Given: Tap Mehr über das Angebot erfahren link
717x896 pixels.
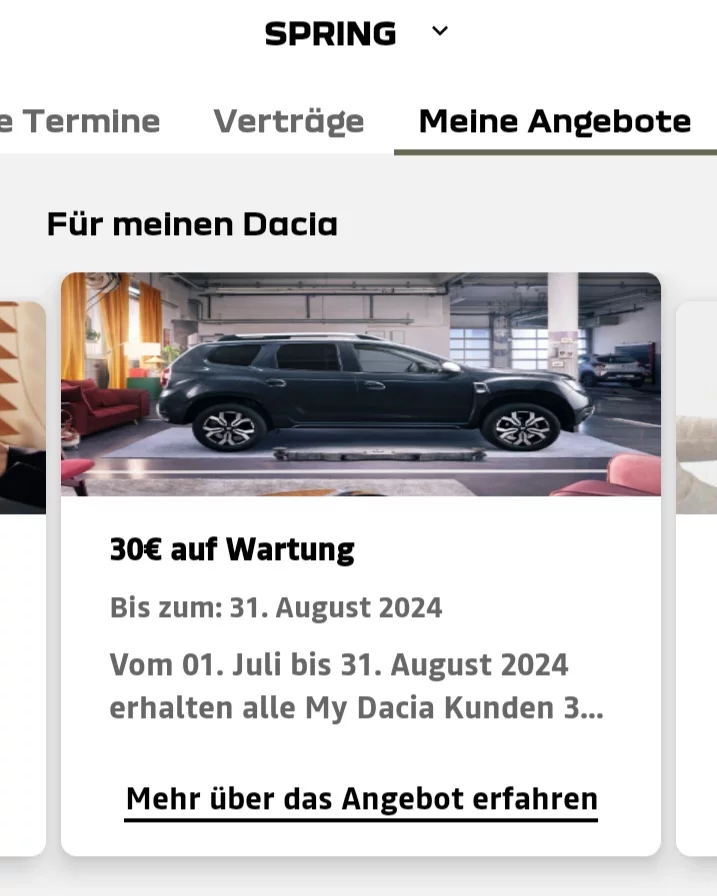Looking at the screenshot, I should [x=361, y=799].
